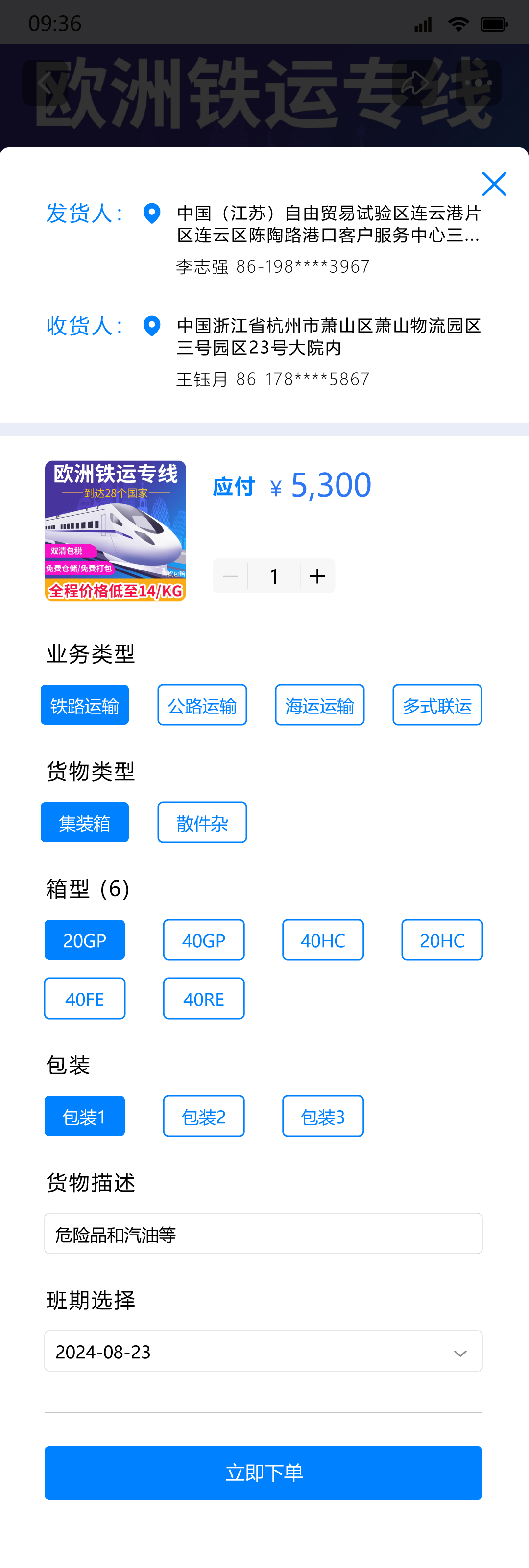Open the 班期选择 date dropdown

click(x=264, y=1351)
